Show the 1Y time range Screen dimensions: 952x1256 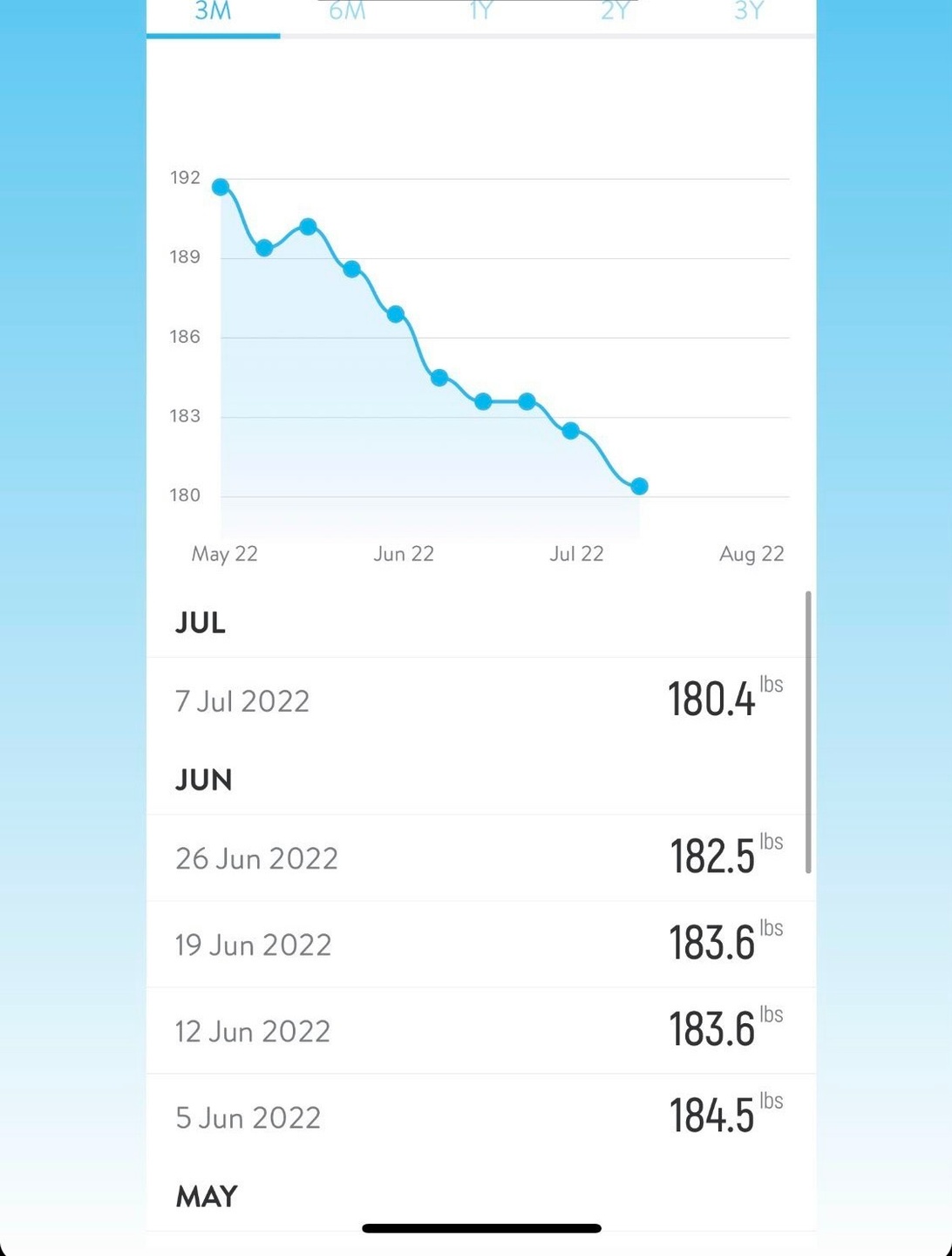point(481,12)
